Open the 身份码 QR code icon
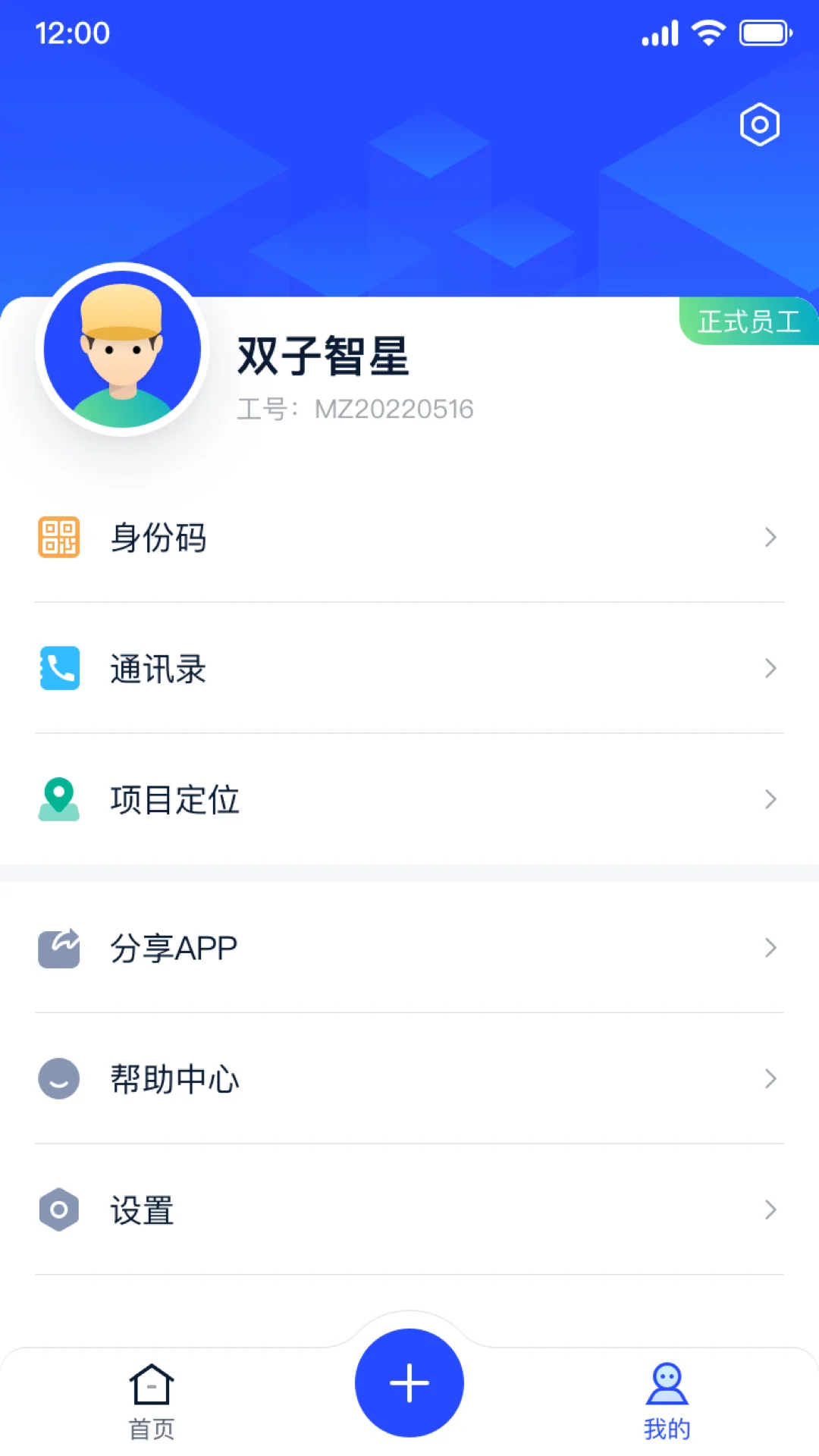819x1456 pixels. (59, 538)
